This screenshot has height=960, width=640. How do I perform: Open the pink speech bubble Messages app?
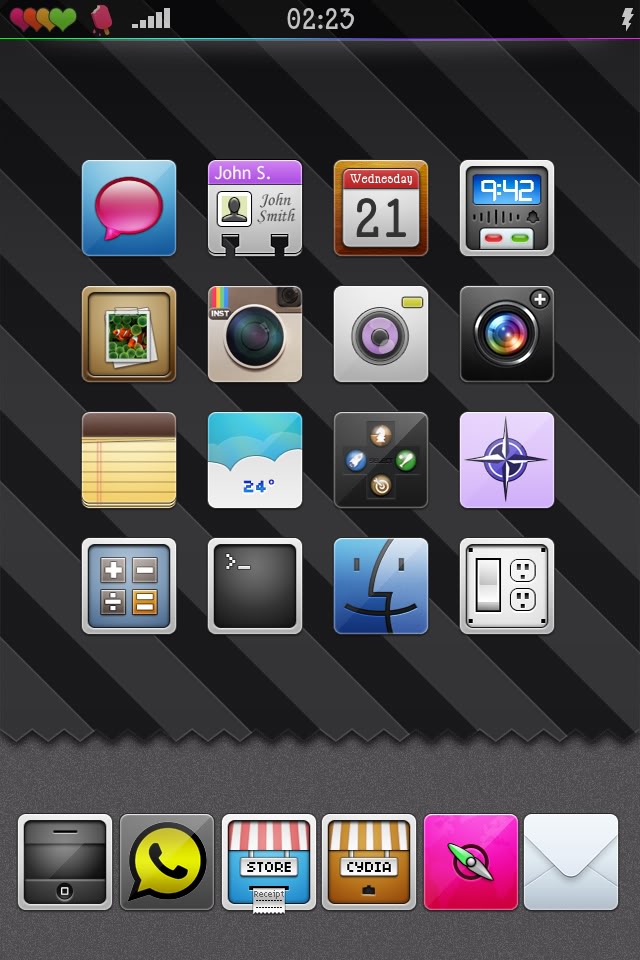(129, 208)
